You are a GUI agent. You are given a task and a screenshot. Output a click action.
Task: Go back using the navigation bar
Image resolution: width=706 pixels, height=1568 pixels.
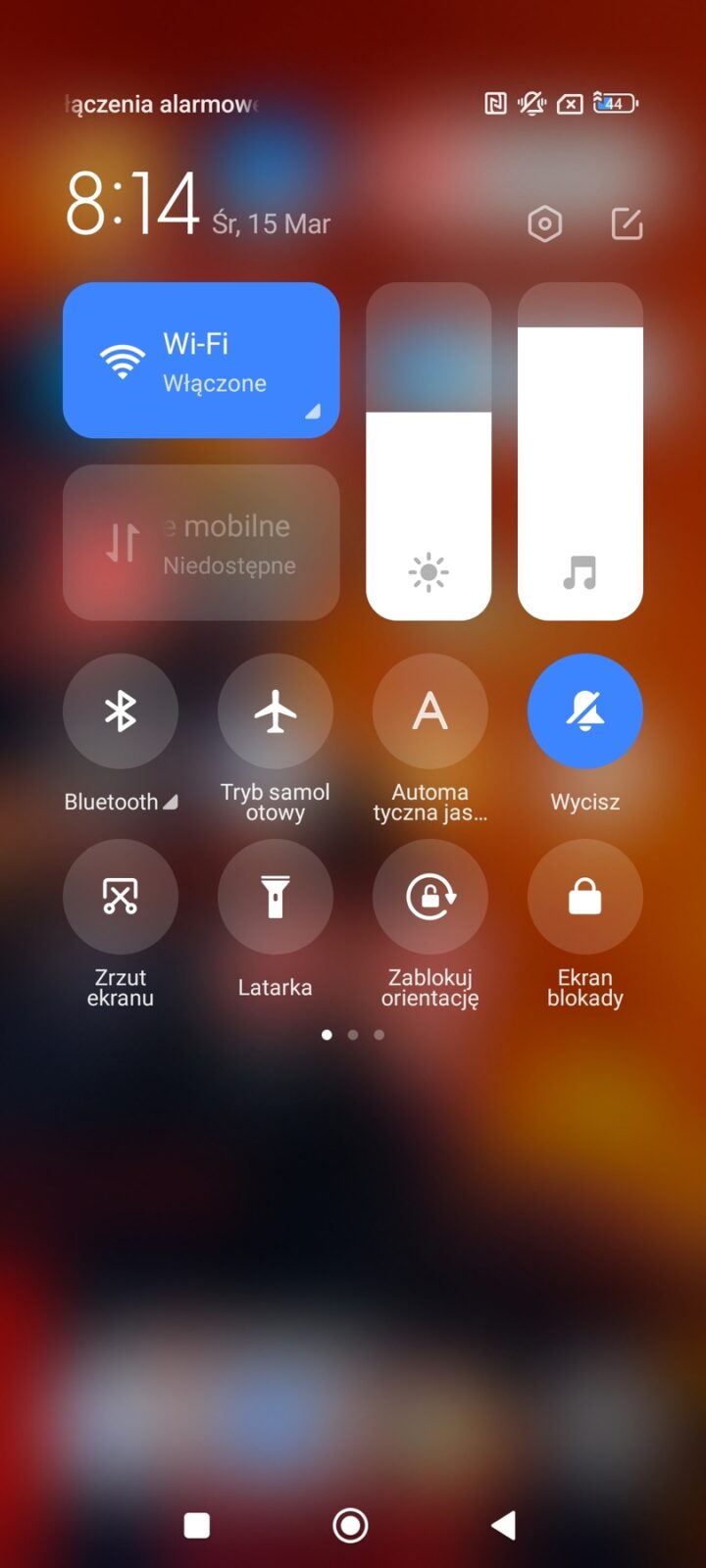(x=503, y=1525)
